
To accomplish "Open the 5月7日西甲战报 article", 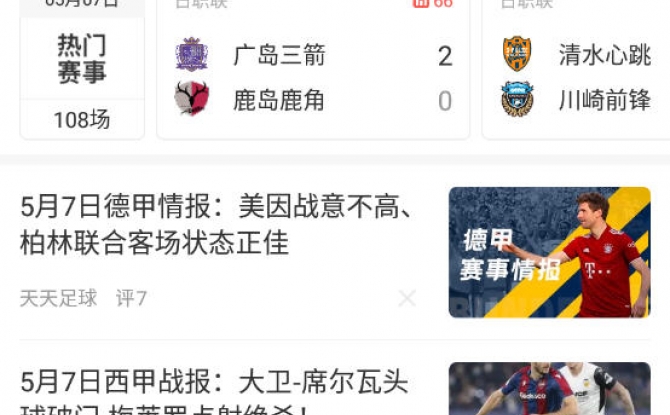I will click(x=216, y=390).
